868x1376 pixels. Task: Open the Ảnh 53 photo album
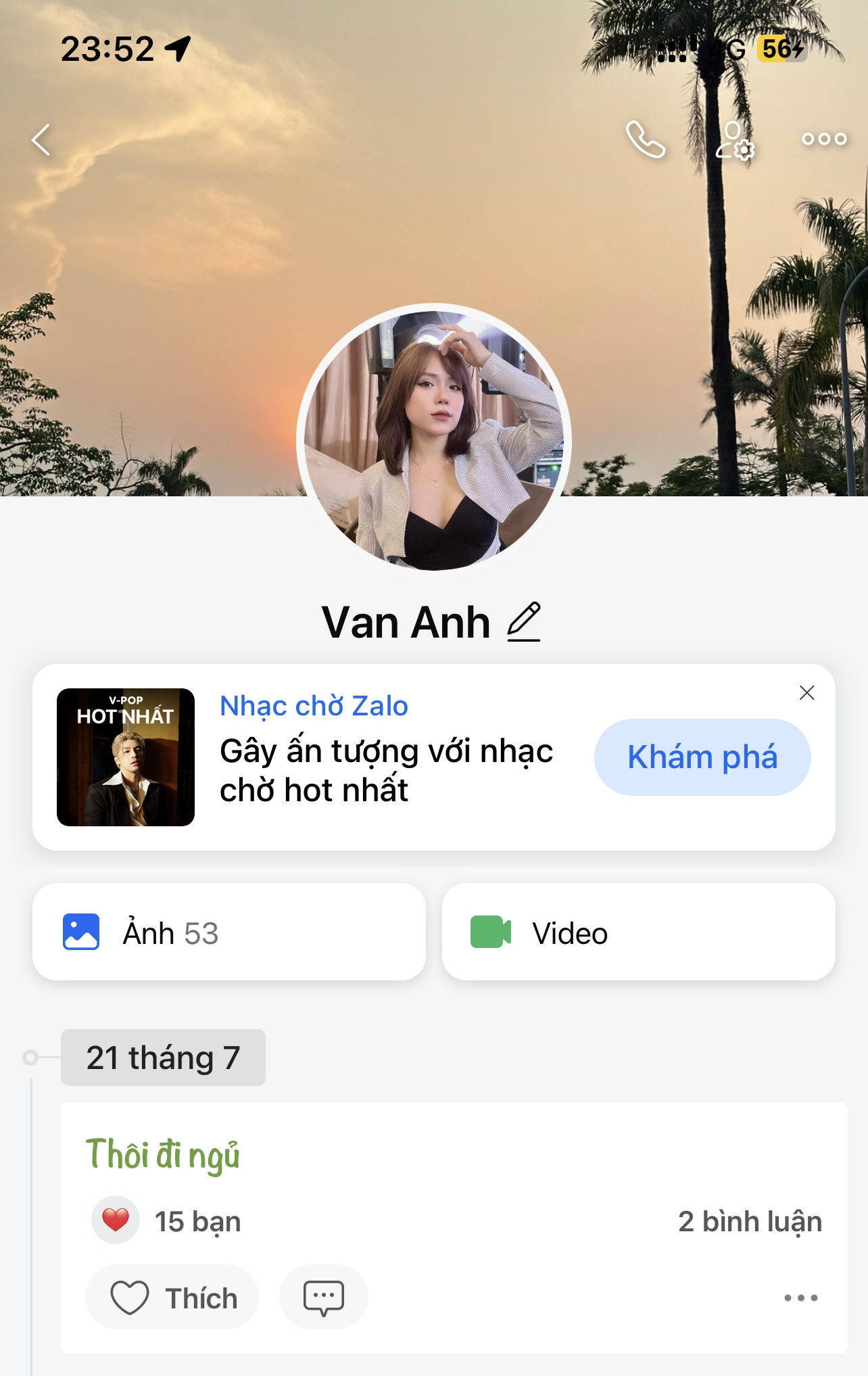point(229,932)
